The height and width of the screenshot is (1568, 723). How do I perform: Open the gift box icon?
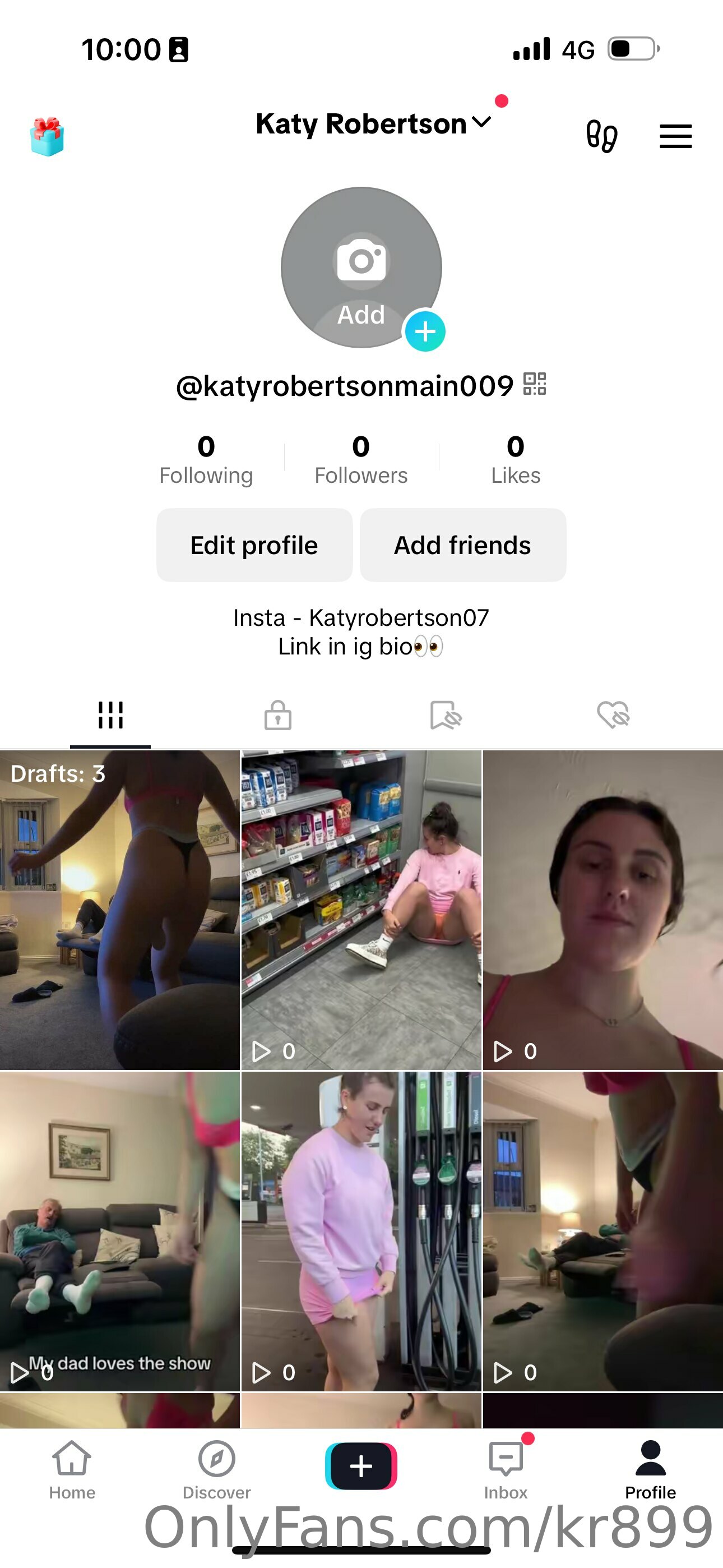tap(47, 136)
